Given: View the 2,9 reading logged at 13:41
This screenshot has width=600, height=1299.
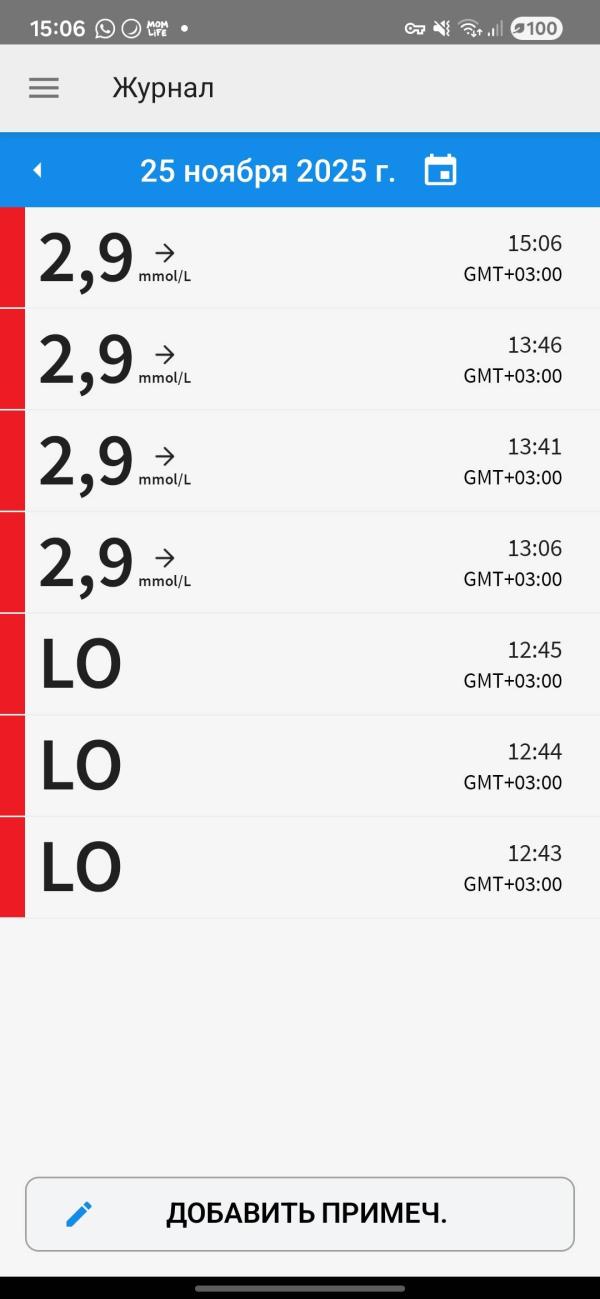Looking at the screenshot, I should pyautogui.click(x=300, y=461).
